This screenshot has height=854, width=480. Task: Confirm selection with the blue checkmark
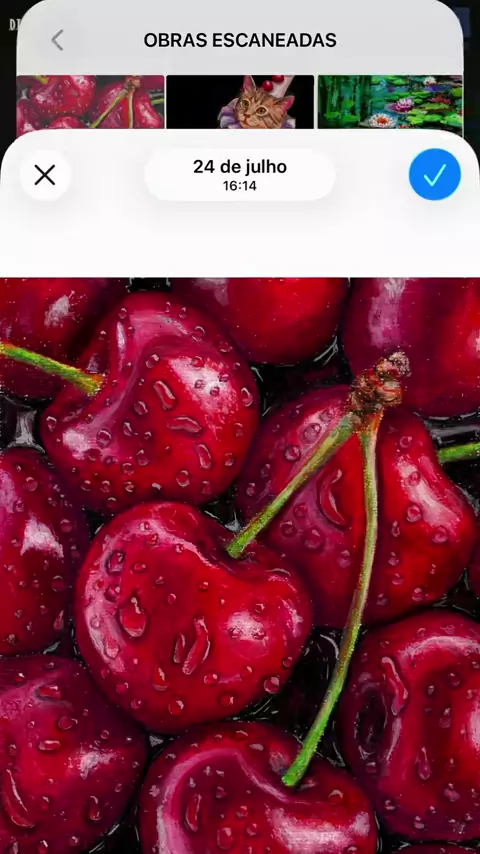point(435,175)
